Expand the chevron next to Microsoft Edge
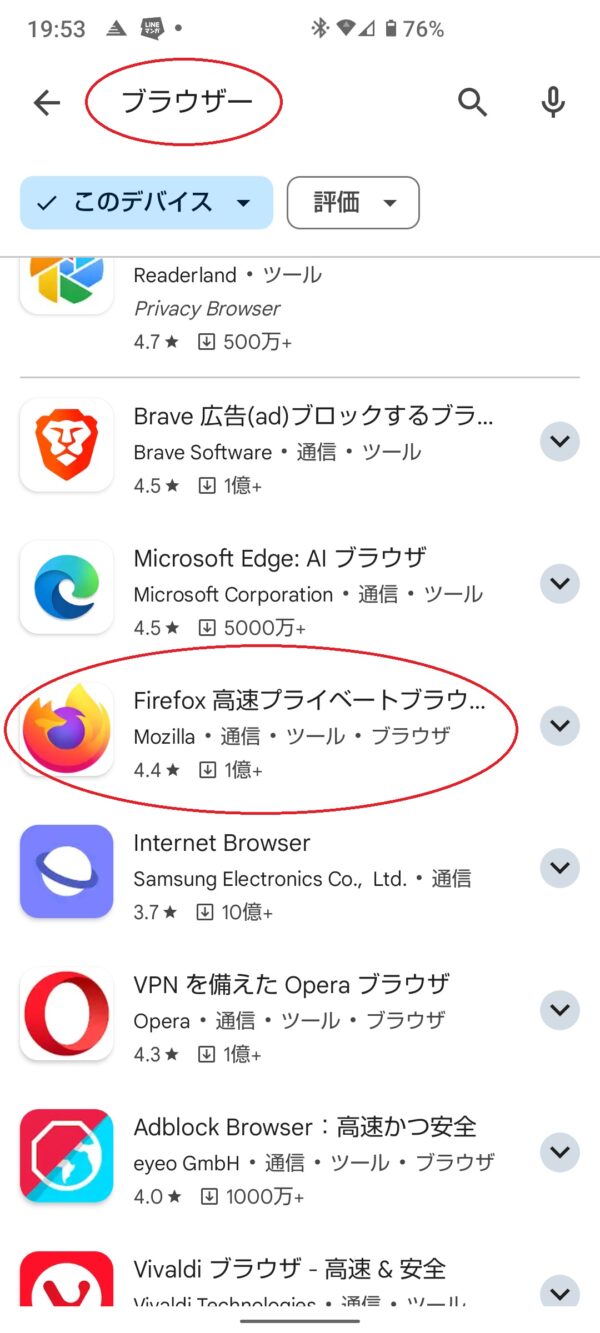600x1333 pixels. pos(559,583)
